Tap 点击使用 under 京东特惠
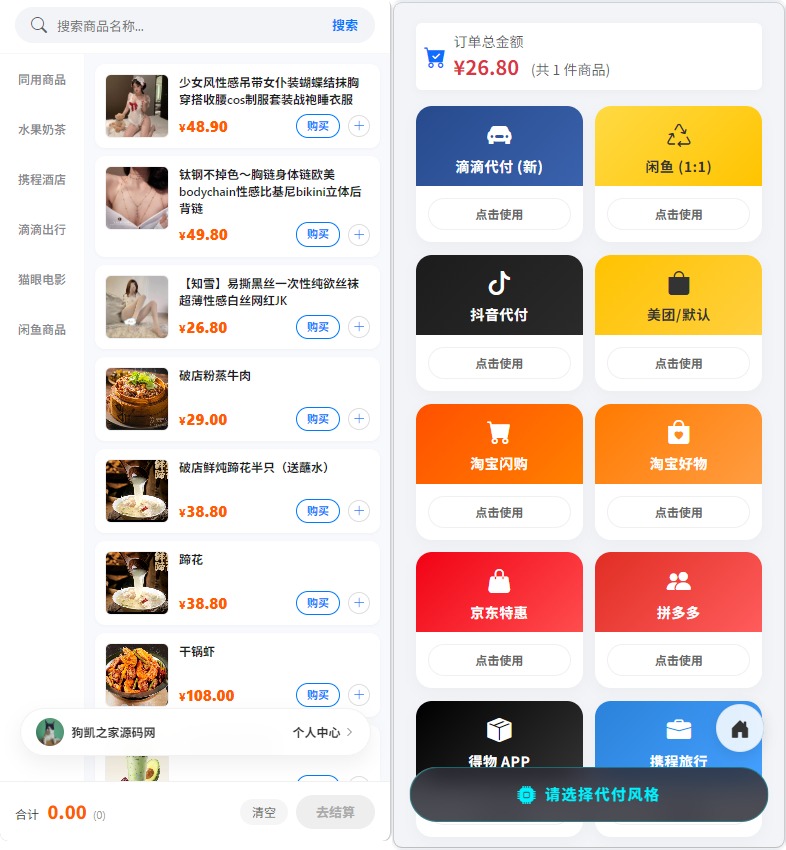 [x=499, y=660]
